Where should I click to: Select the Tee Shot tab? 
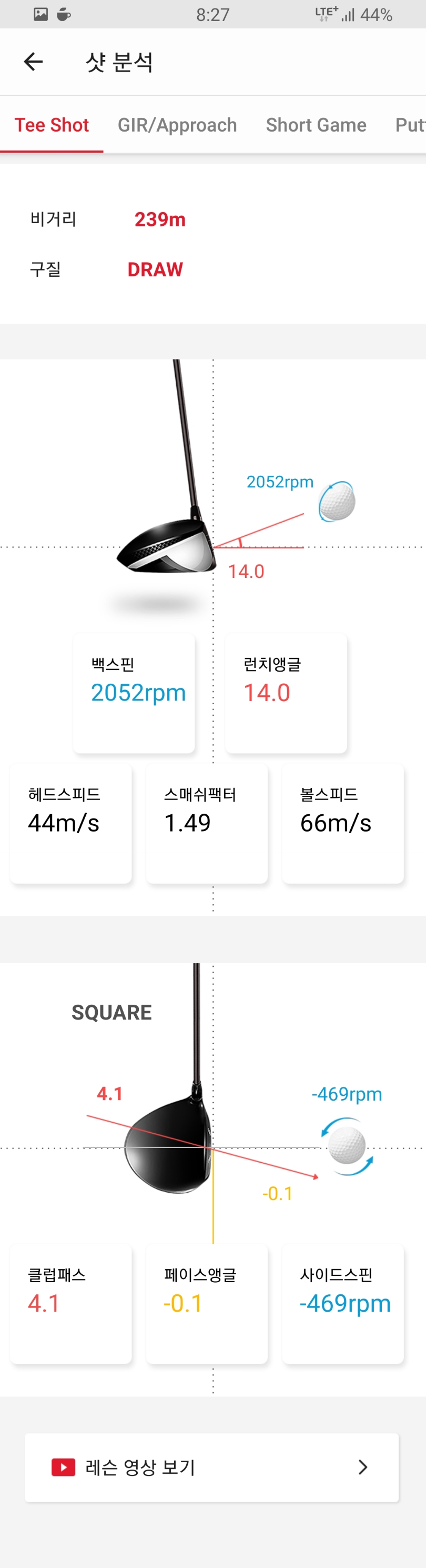click(x=52, y=125)
